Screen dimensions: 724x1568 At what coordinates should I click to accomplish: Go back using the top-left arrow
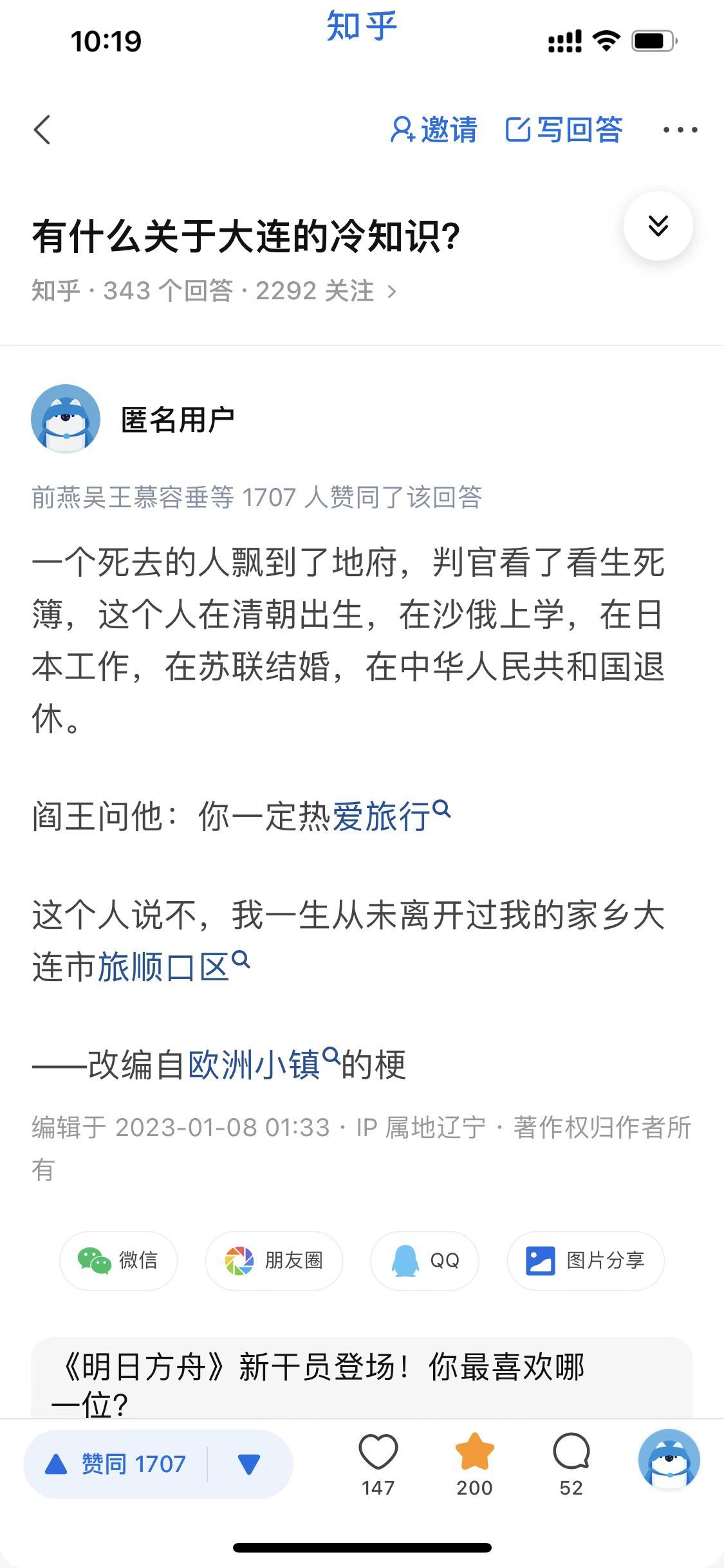tap(42, 130)
